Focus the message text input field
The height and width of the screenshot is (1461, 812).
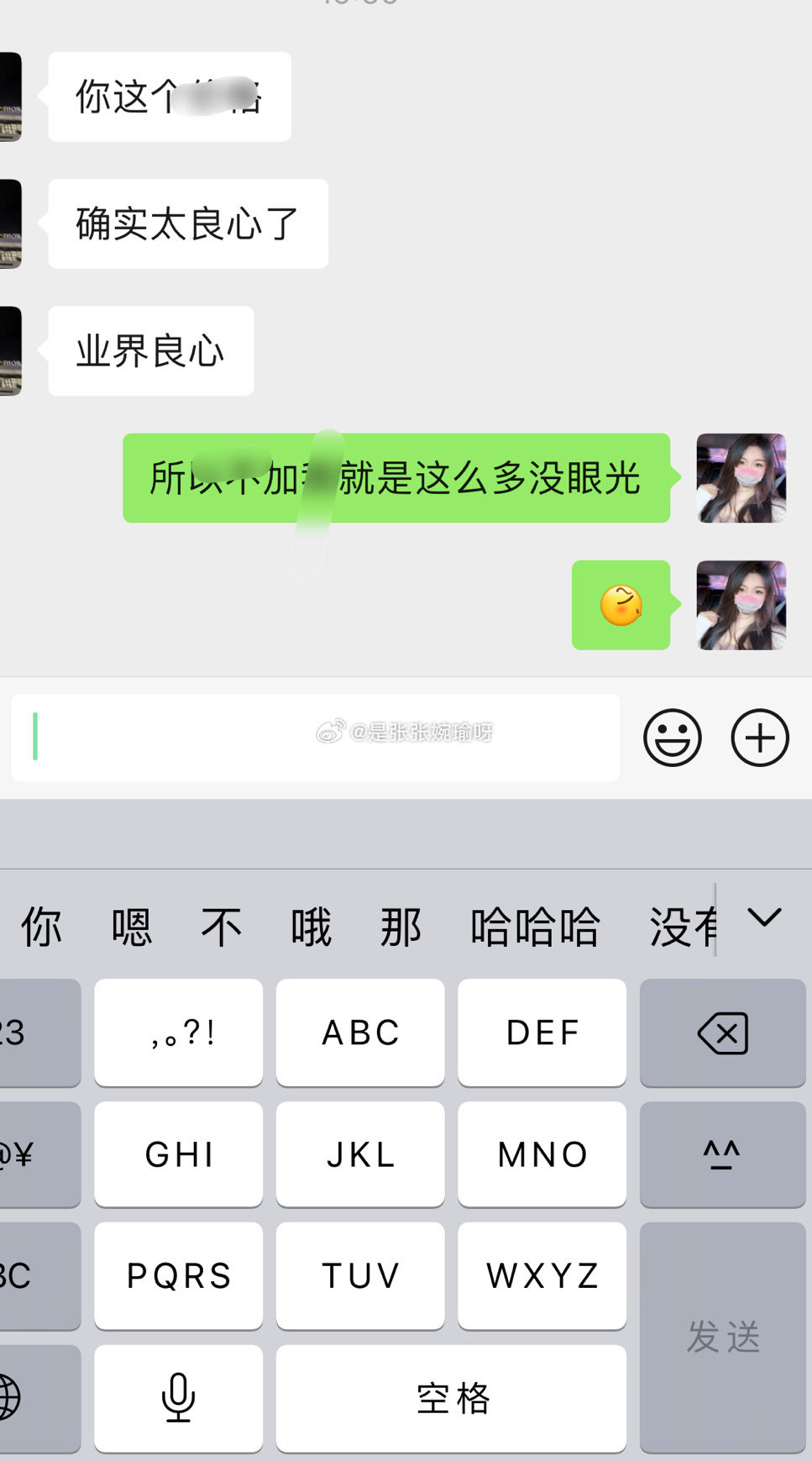[315, 737]
